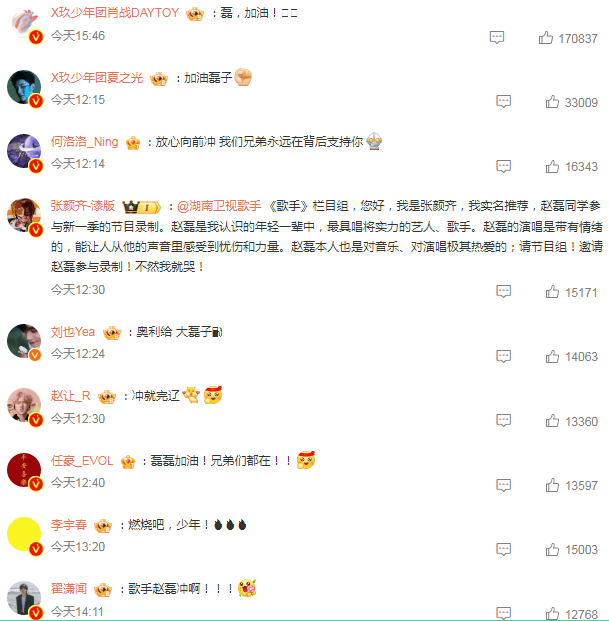This screenshot has width=609, height=621.
Task: Open 翟潇闻's username link
Action: (70, 589)
